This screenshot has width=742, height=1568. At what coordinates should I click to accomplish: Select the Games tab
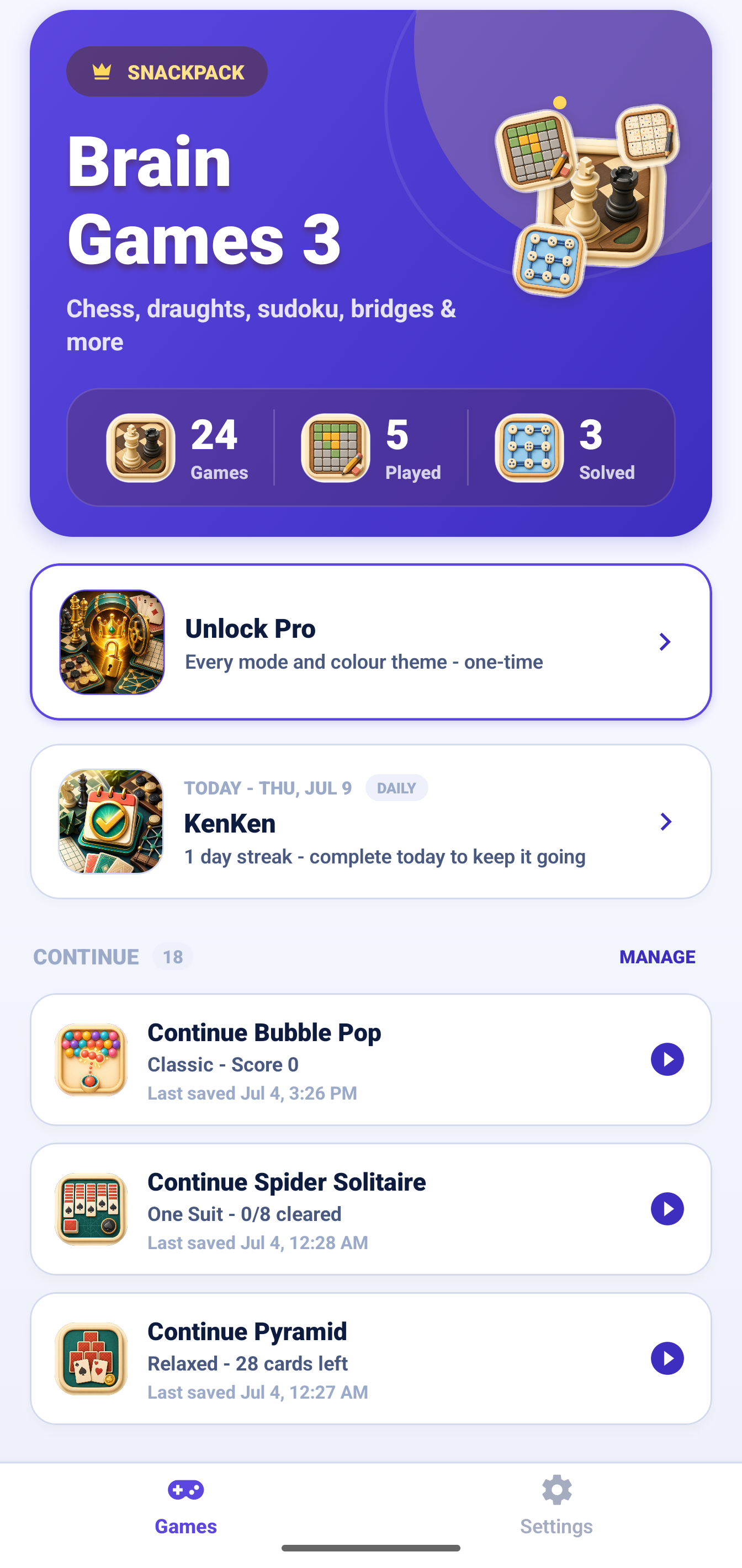(186, 1505)
